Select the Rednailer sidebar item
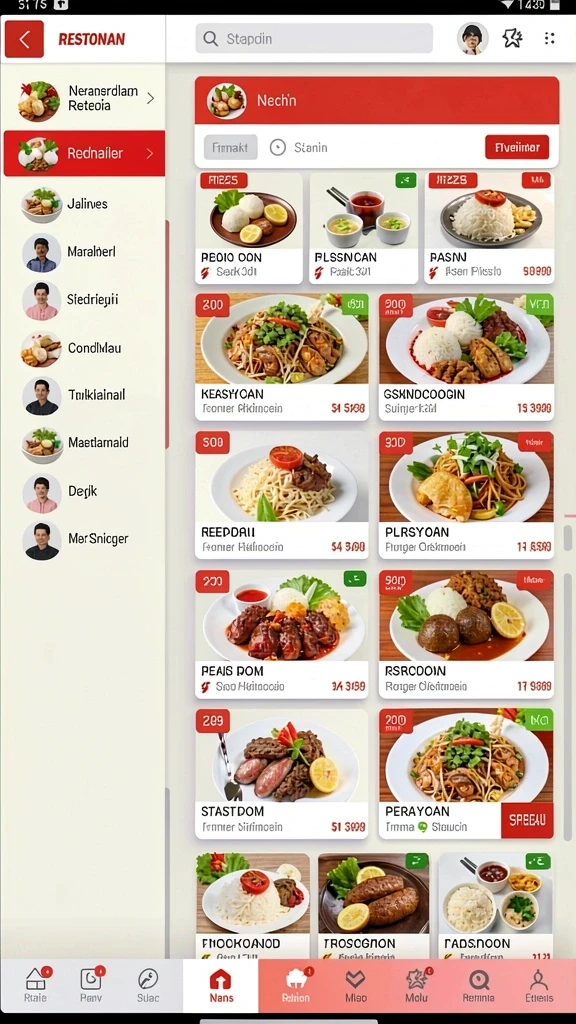This screenshot has height=1024, width=576. point(84,153)
